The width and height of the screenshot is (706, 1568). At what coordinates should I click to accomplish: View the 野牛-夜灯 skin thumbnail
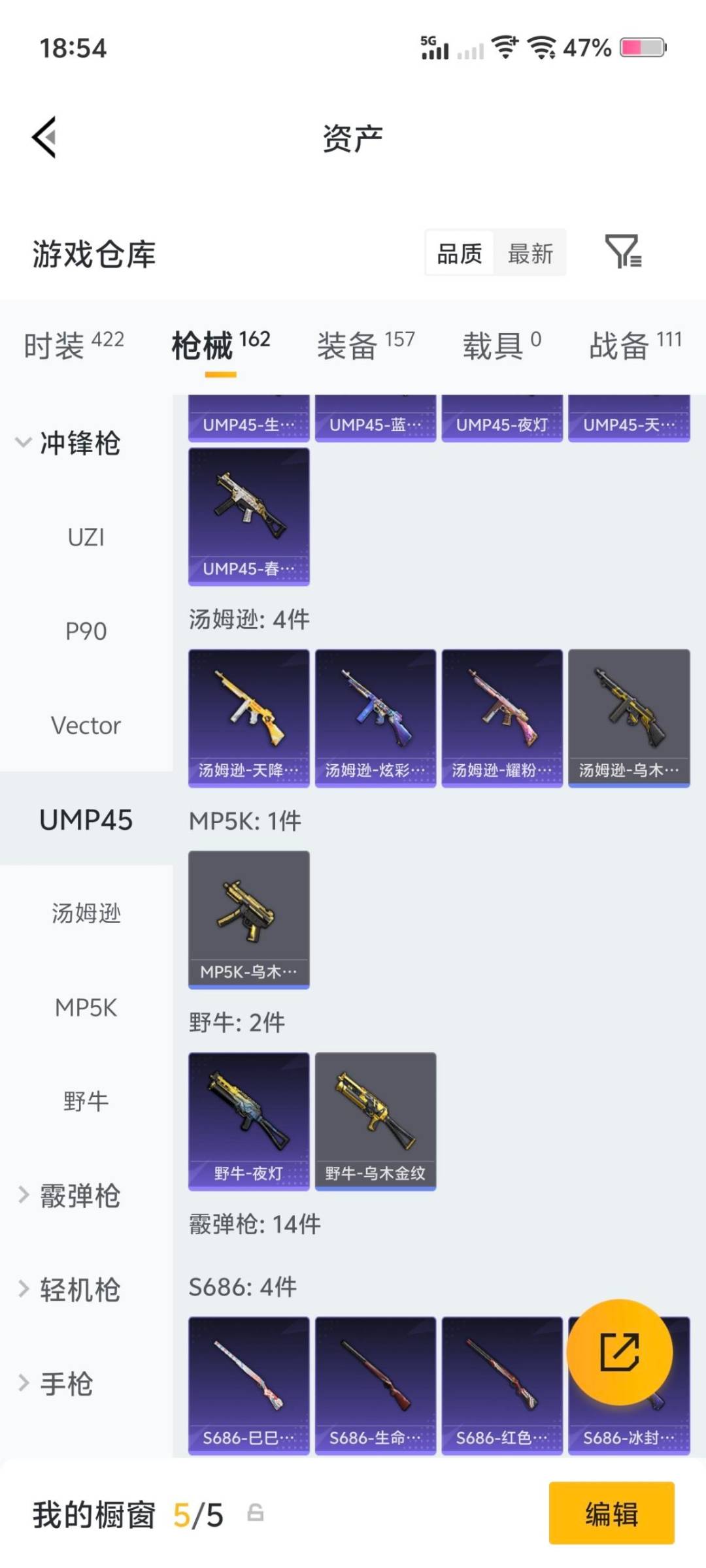pyautogui.click(x=248, y=1117)
